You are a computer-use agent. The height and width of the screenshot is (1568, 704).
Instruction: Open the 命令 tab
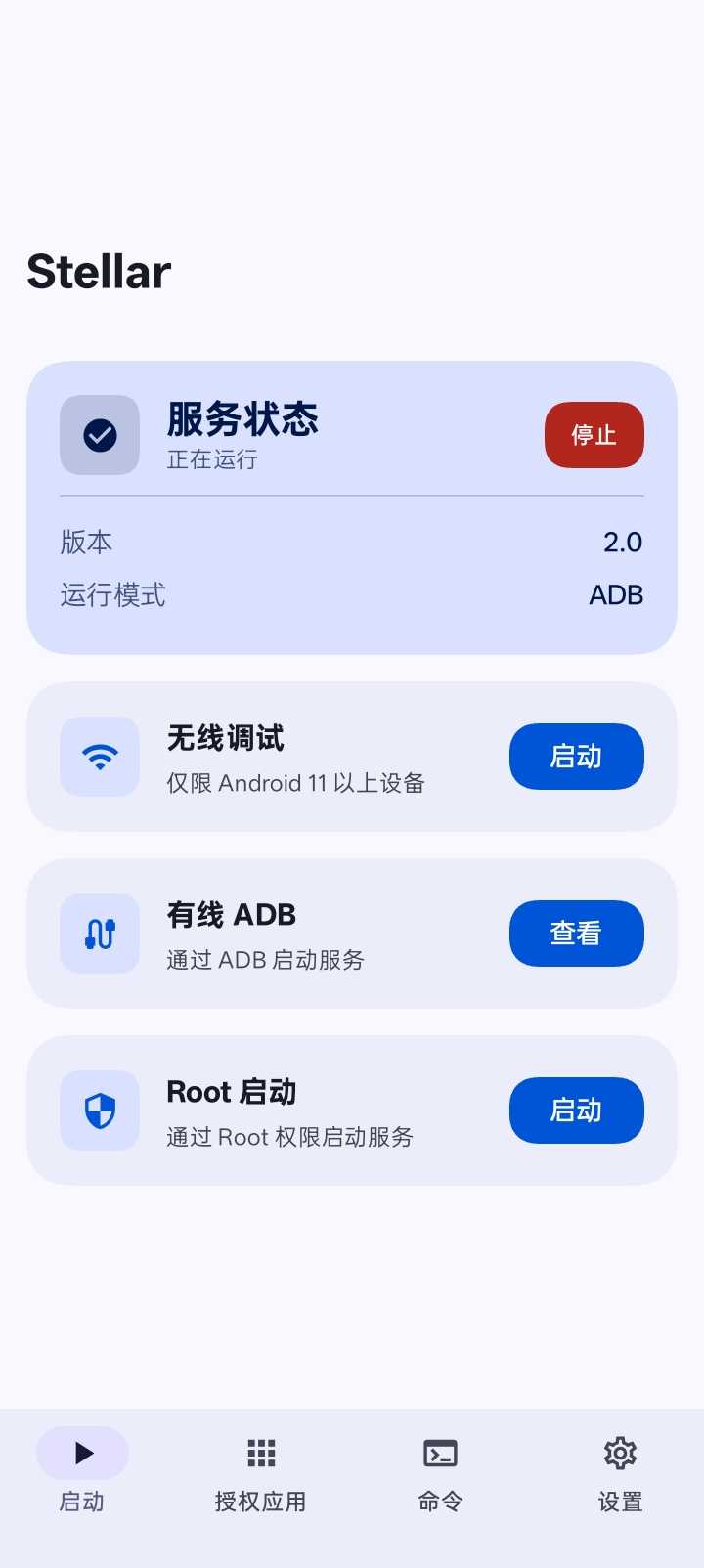440,1474
